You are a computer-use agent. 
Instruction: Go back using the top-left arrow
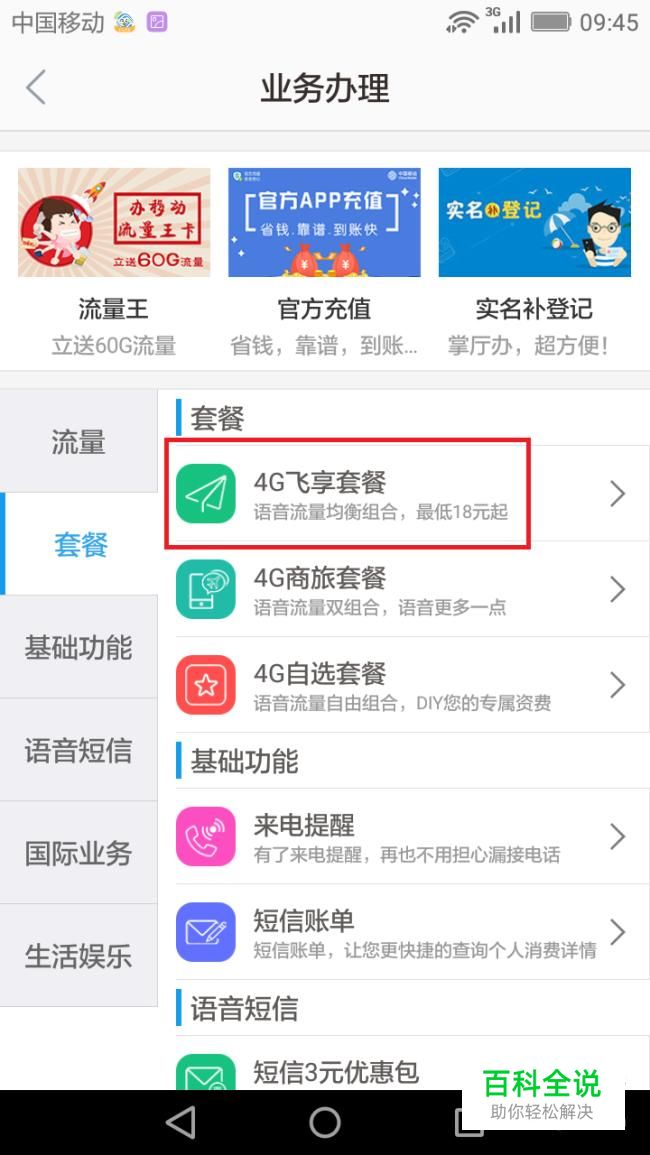[x=36, y=88]
